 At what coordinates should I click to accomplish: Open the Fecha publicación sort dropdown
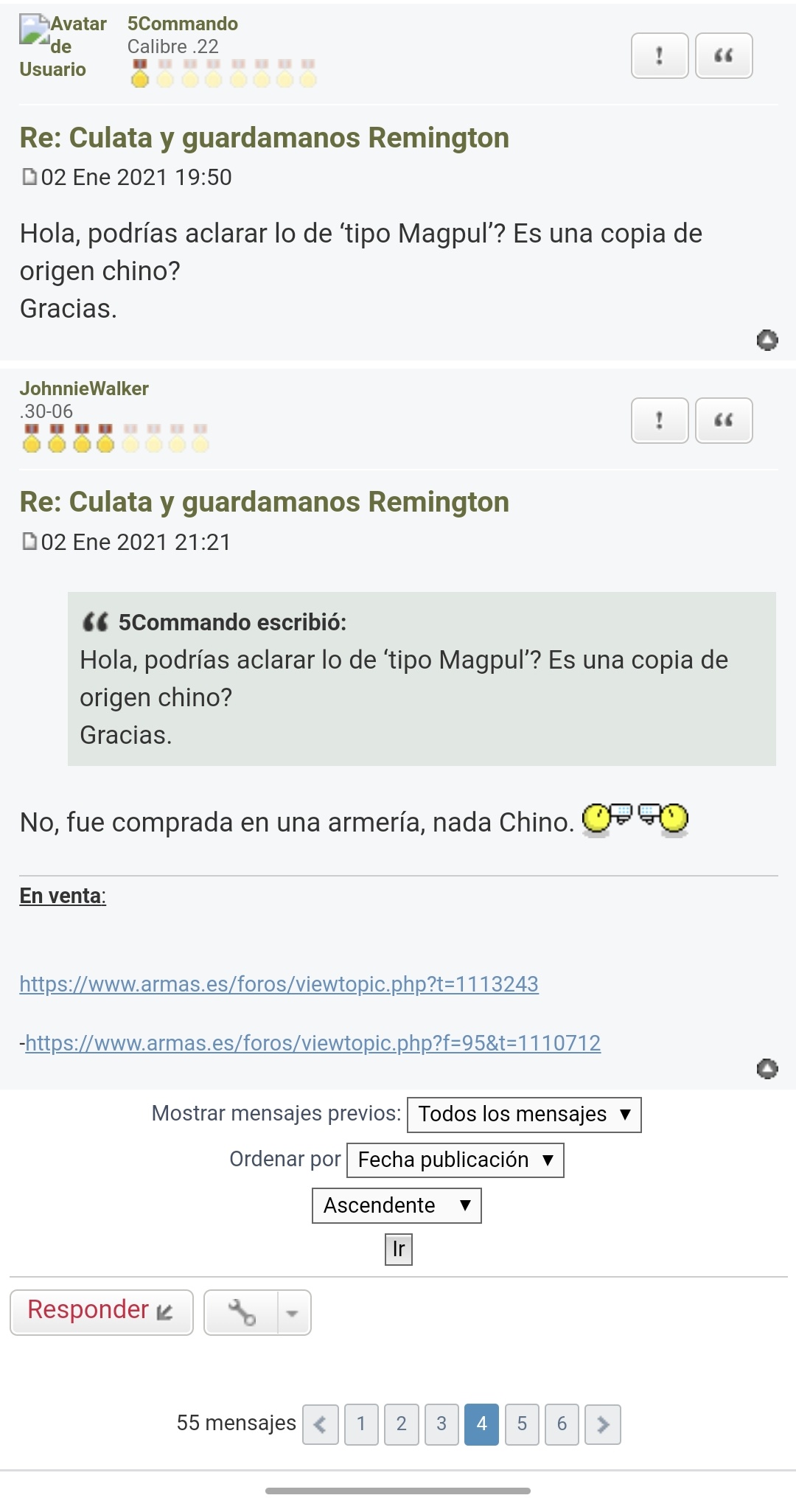[455, 1160]
